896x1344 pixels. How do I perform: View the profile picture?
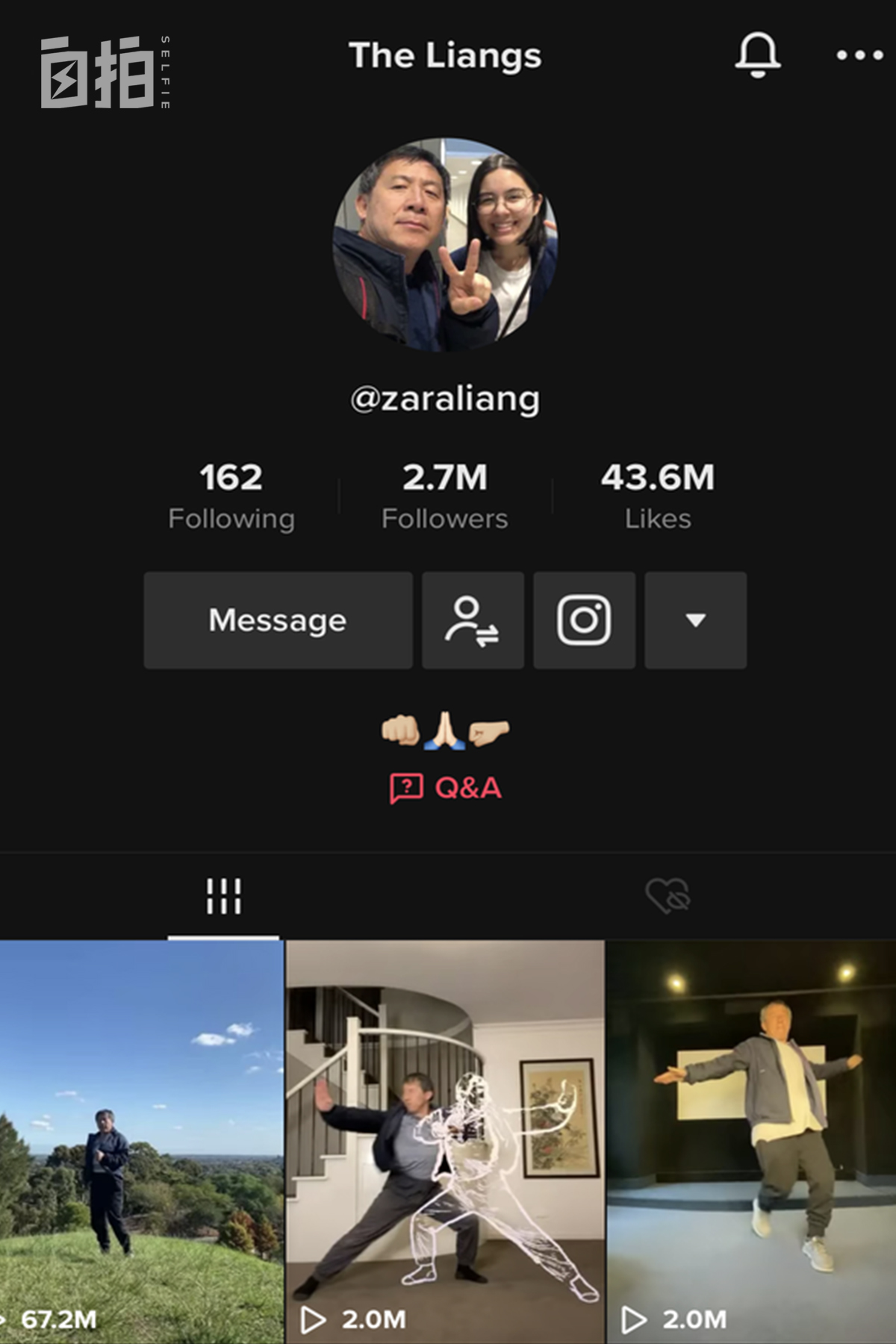pos(445,245)
